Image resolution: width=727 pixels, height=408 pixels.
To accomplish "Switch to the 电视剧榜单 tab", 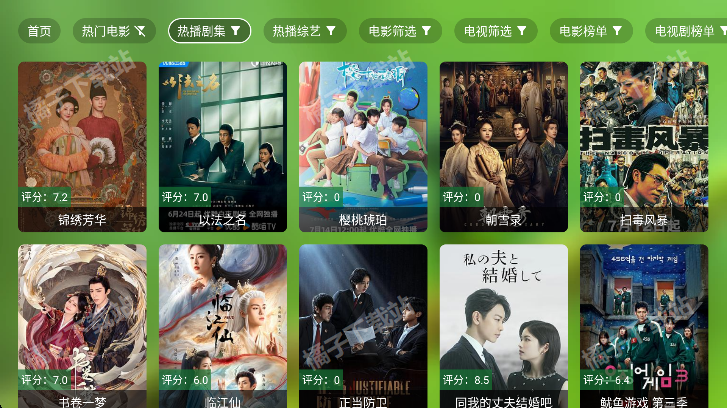I will tap(686, 31).
